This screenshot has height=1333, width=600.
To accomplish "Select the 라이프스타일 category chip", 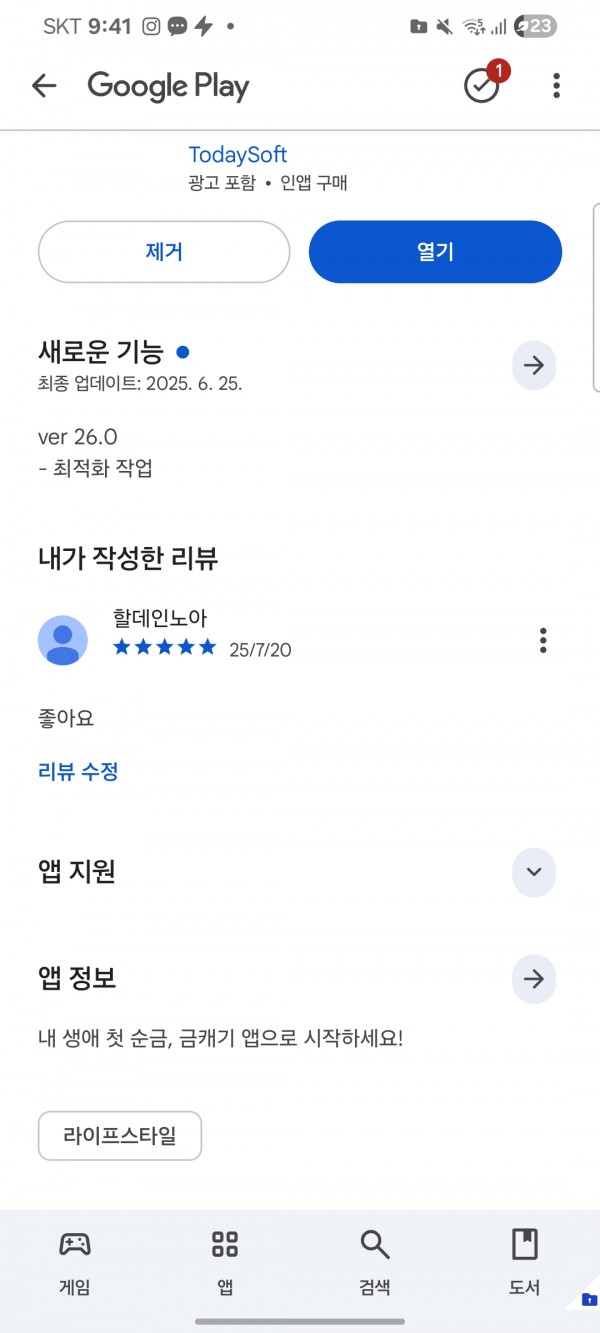I will pos(120,1136).
